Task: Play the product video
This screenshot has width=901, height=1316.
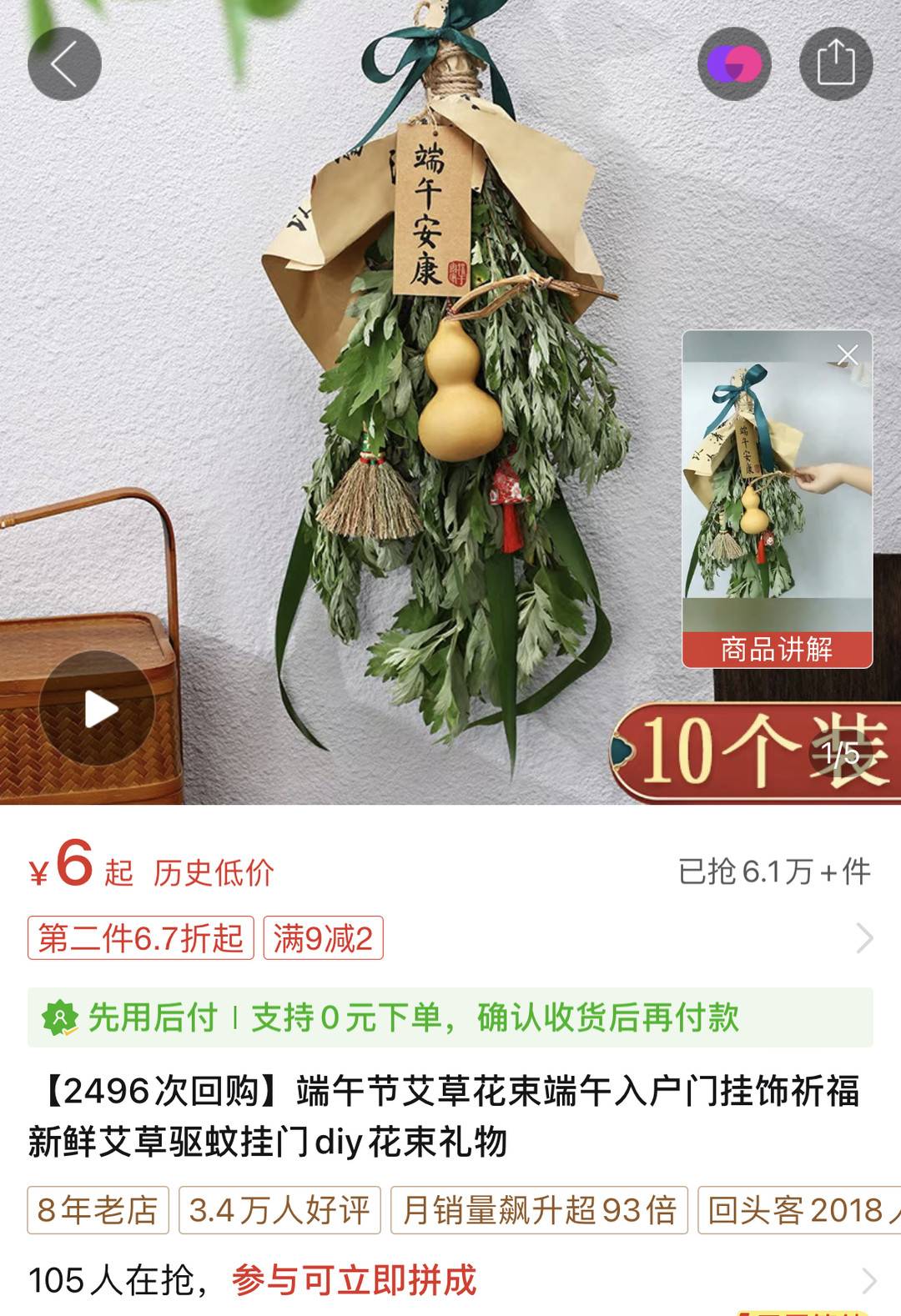Action: [x=98, y=709]
